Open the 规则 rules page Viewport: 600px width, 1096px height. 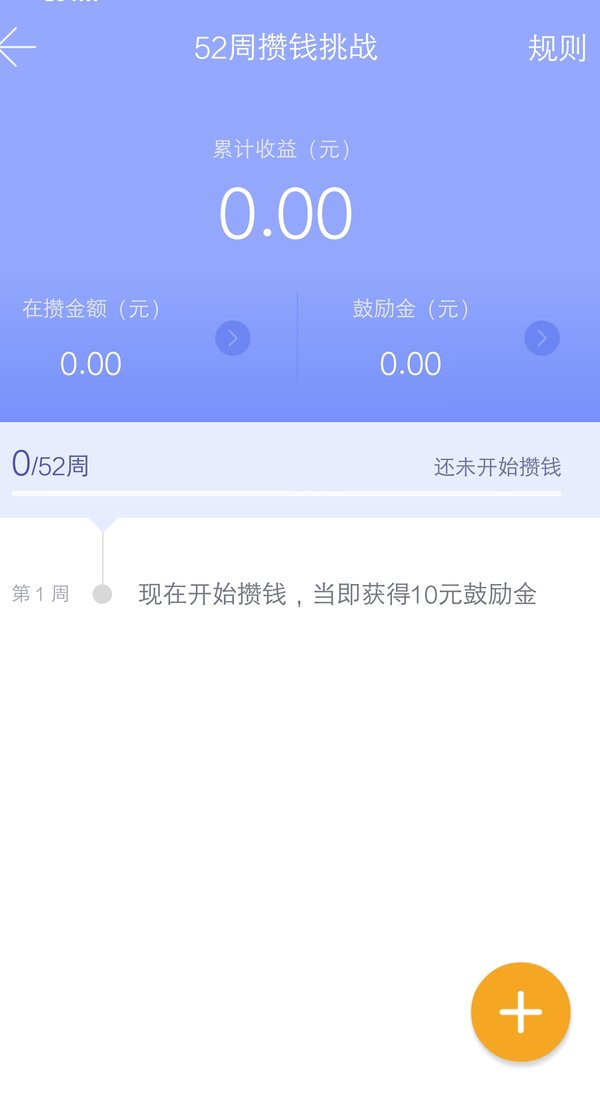tap(557, 48)
